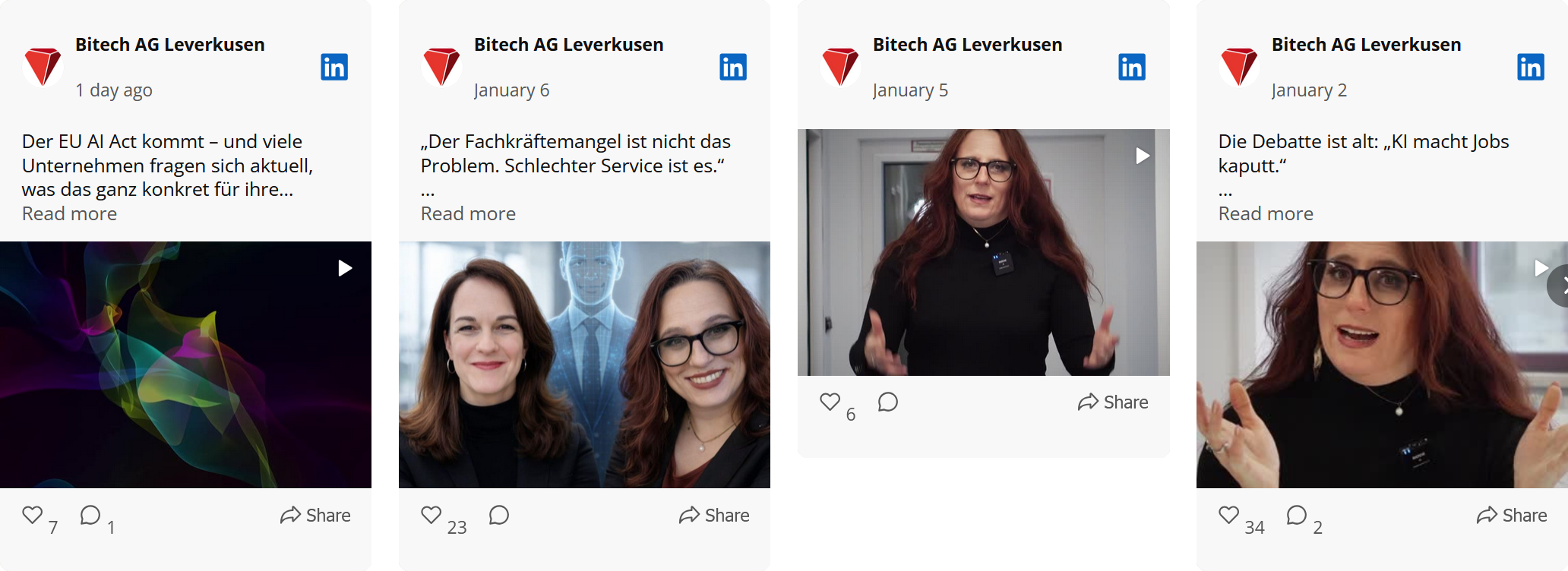Comment on the 1 day ago post

90,515
